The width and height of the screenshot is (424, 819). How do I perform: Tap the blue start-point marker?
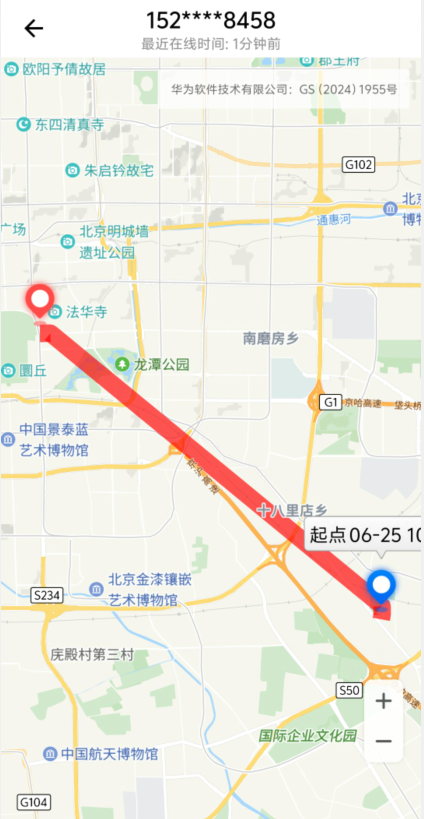(x=382, y=589)
